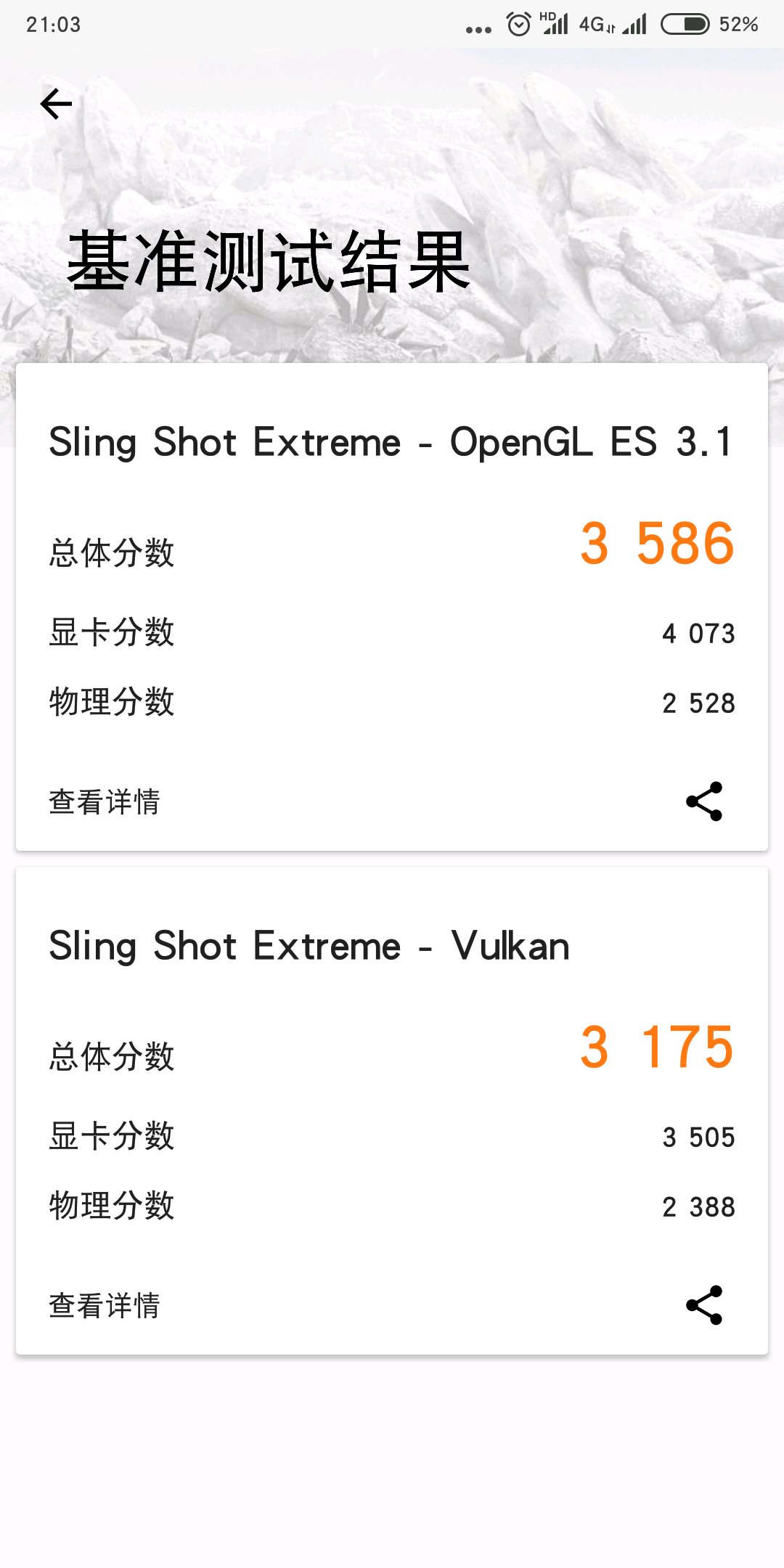Open 查看详情 for Vulkan result

(x=105, y=1305)
